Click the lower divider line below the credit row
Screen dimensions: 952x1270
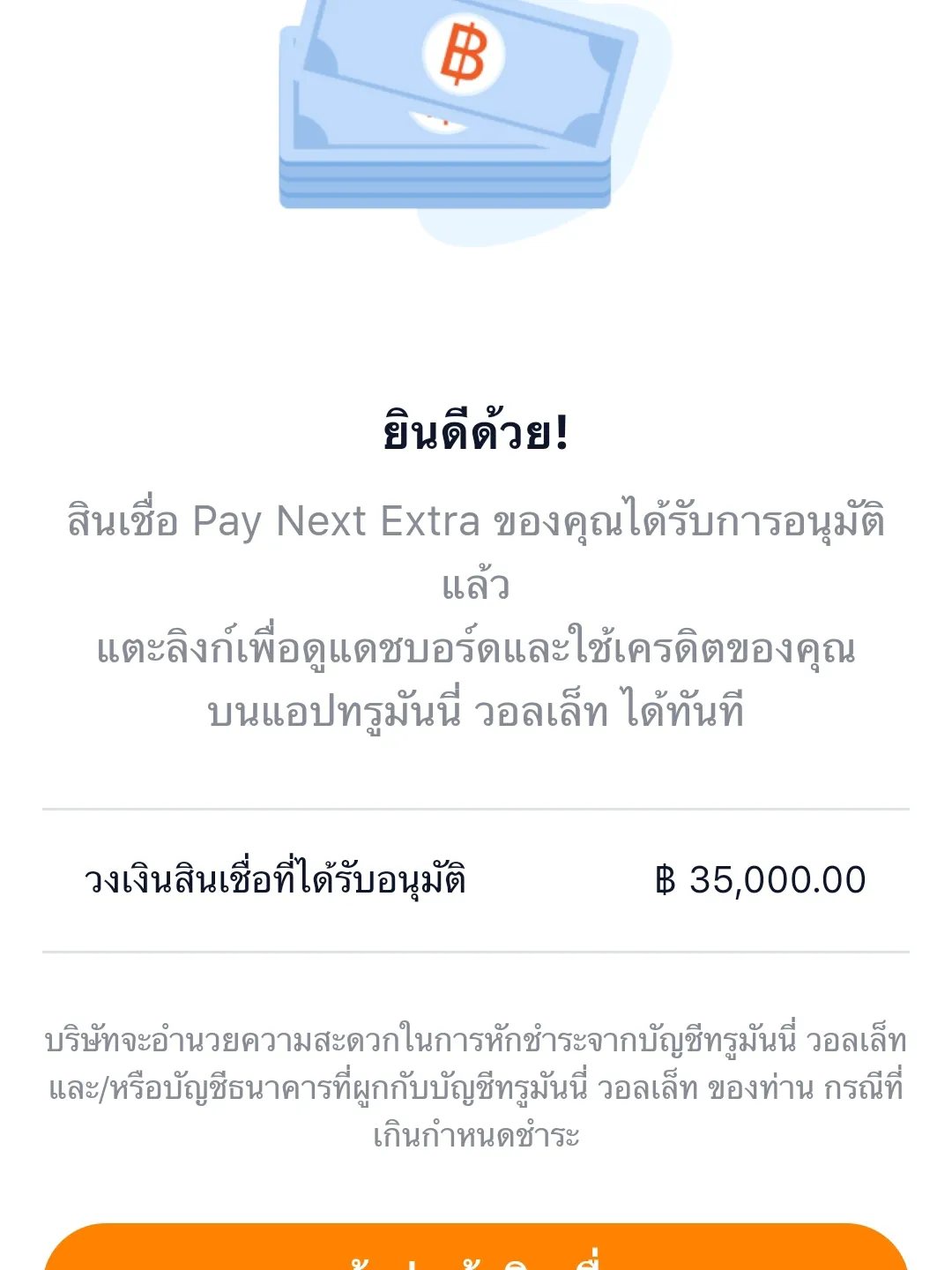(476, 951)
